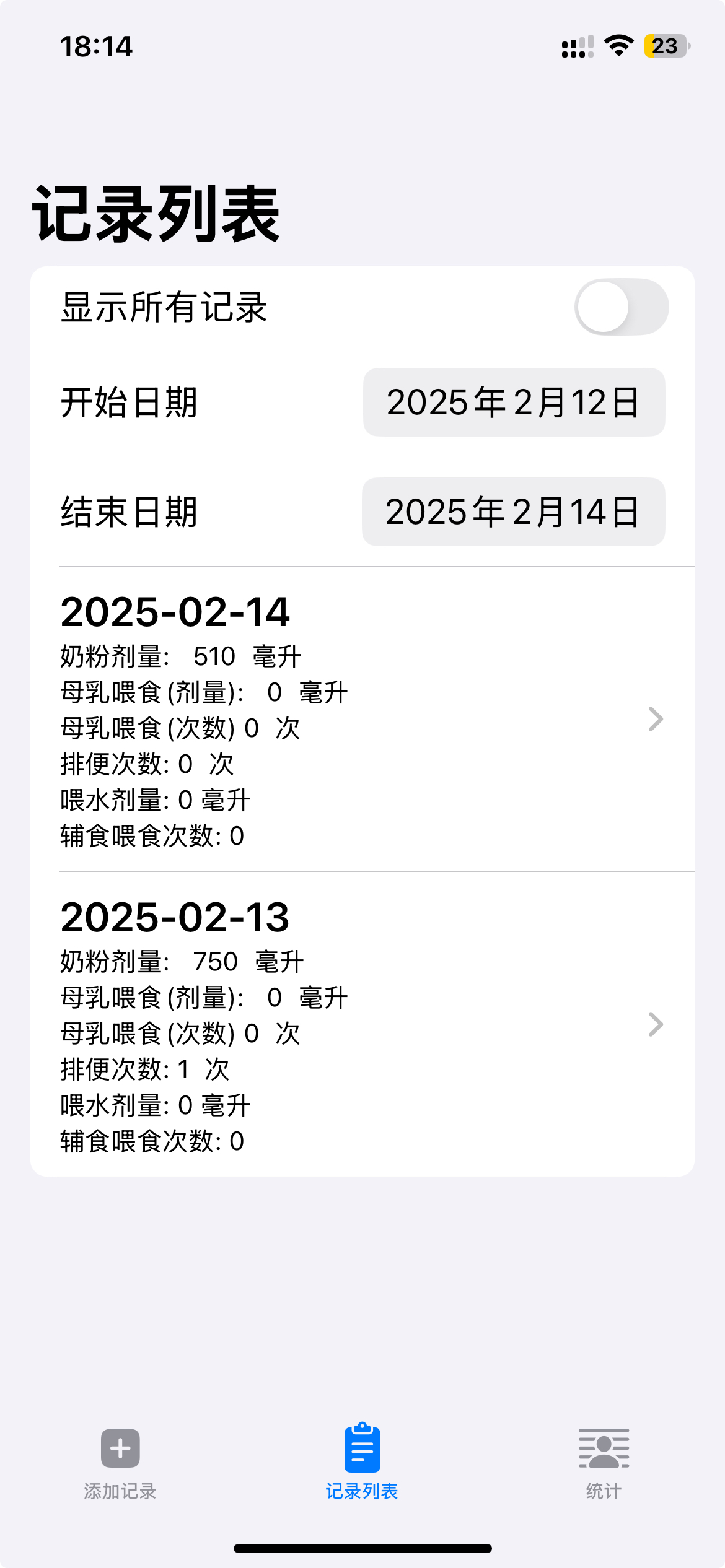
Task: Enable the 显示所有记录 switch
Action: 621,307
